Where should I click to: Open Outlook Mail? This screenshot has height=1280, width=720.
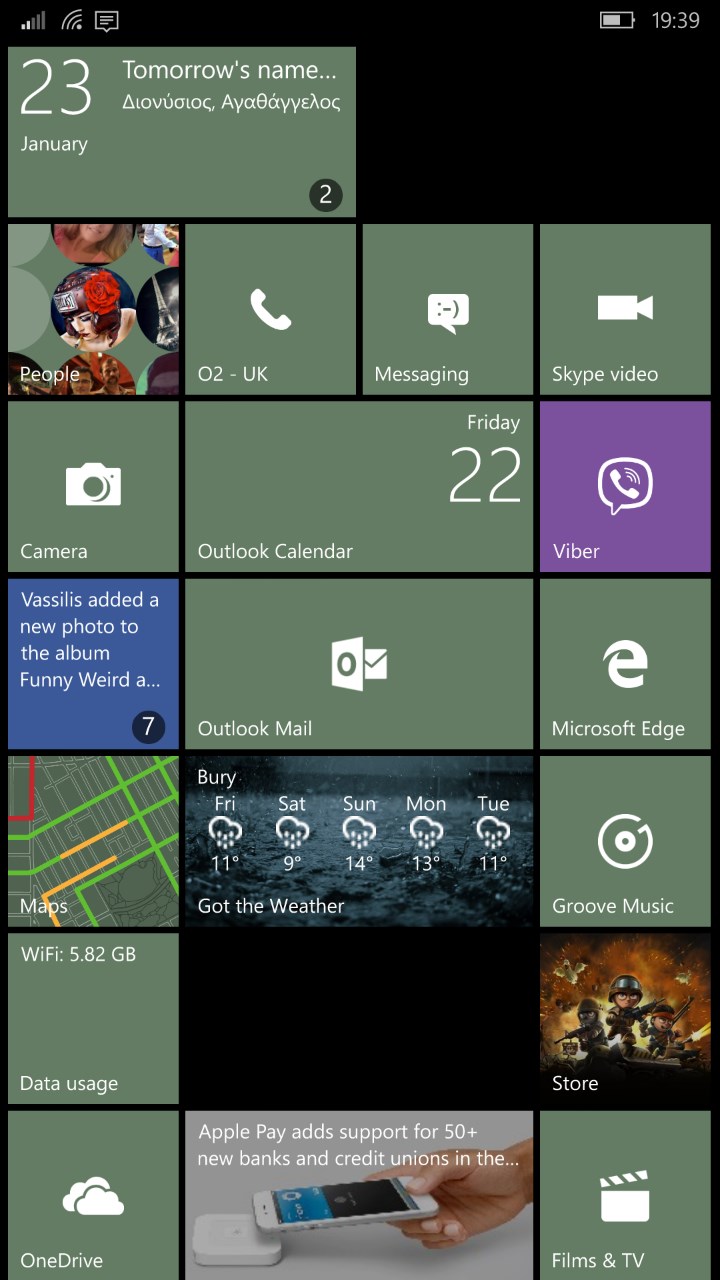[358, 663]
